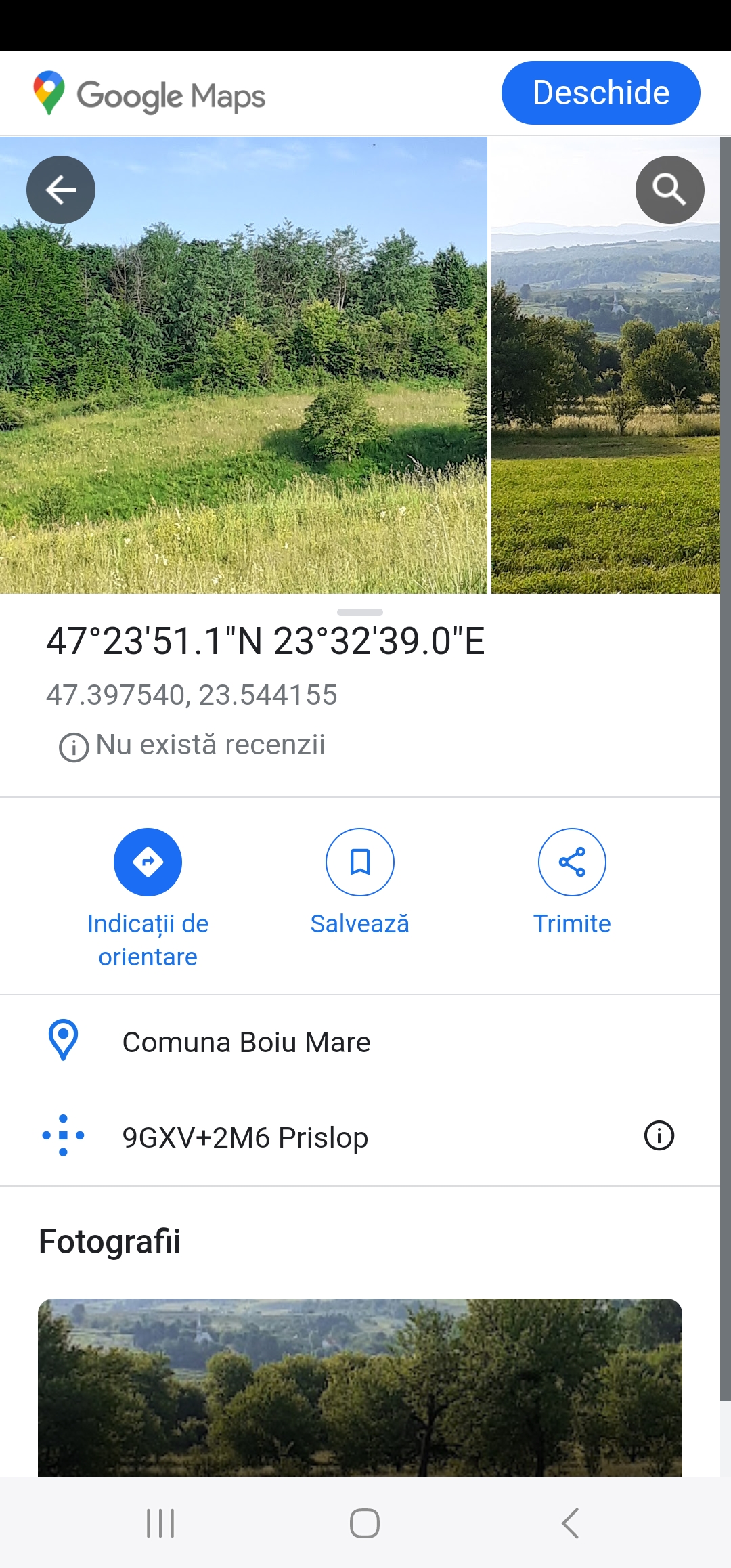The image size is (731, 1568).
Task: Share the location via Trimite
Action: coord(572,862)
